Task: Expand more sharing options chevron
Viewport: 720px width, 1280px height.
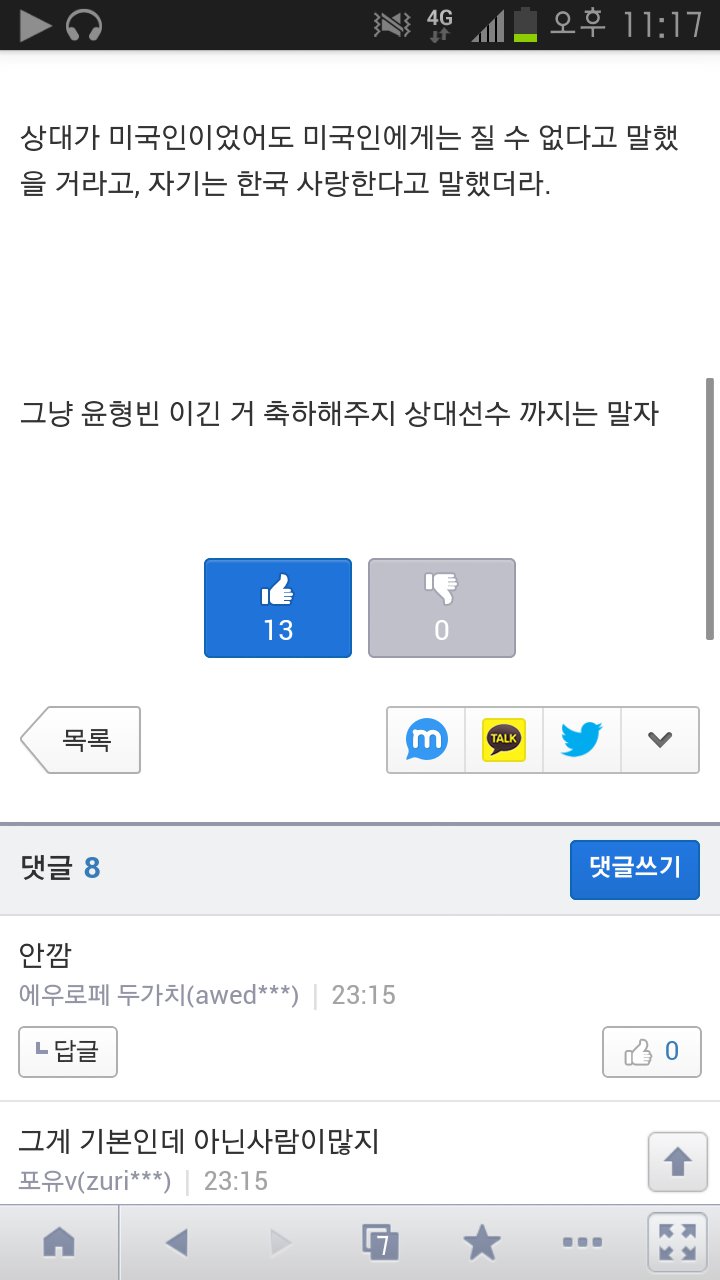Action: tap(660, 740)
